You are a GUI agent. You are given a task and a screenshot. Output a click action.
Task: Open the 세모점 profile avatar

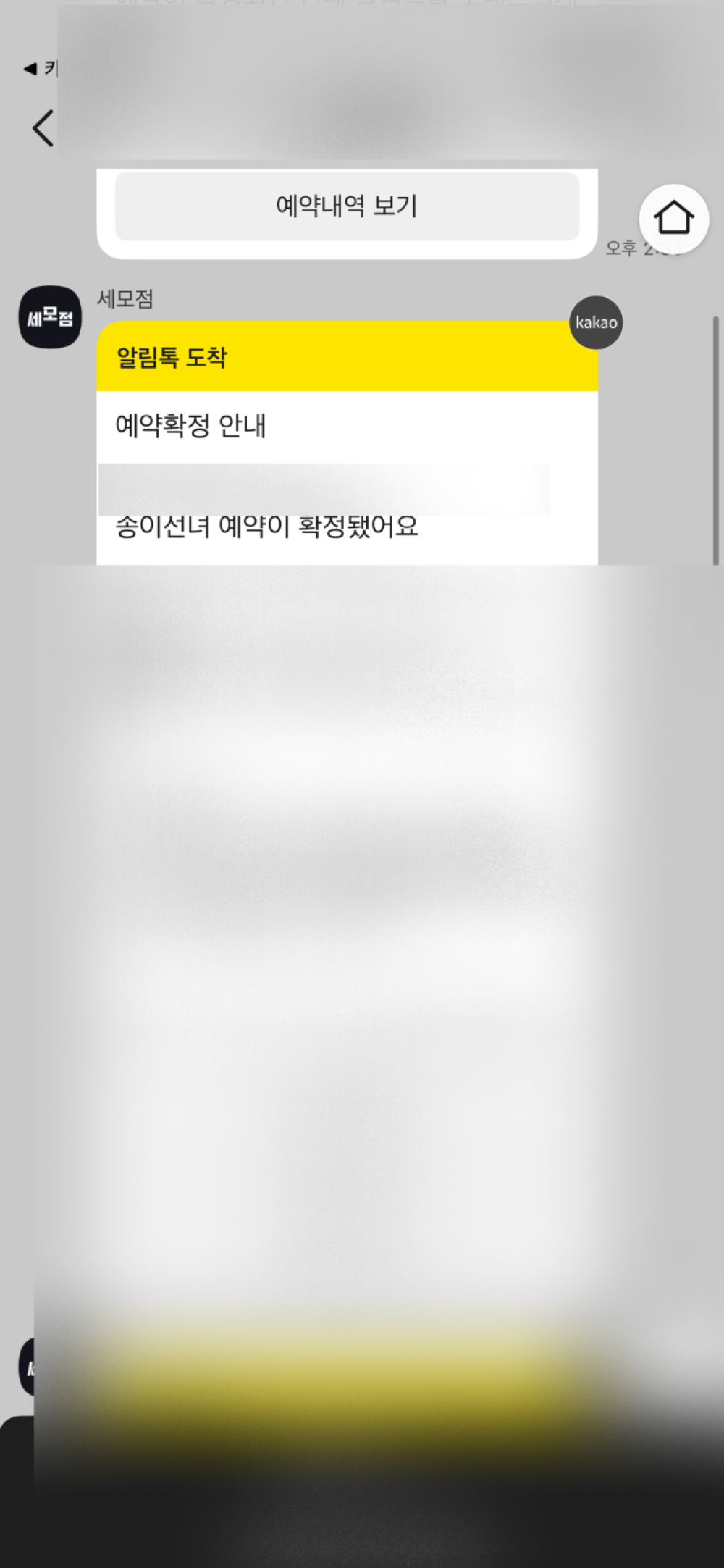tap(50, 316)
